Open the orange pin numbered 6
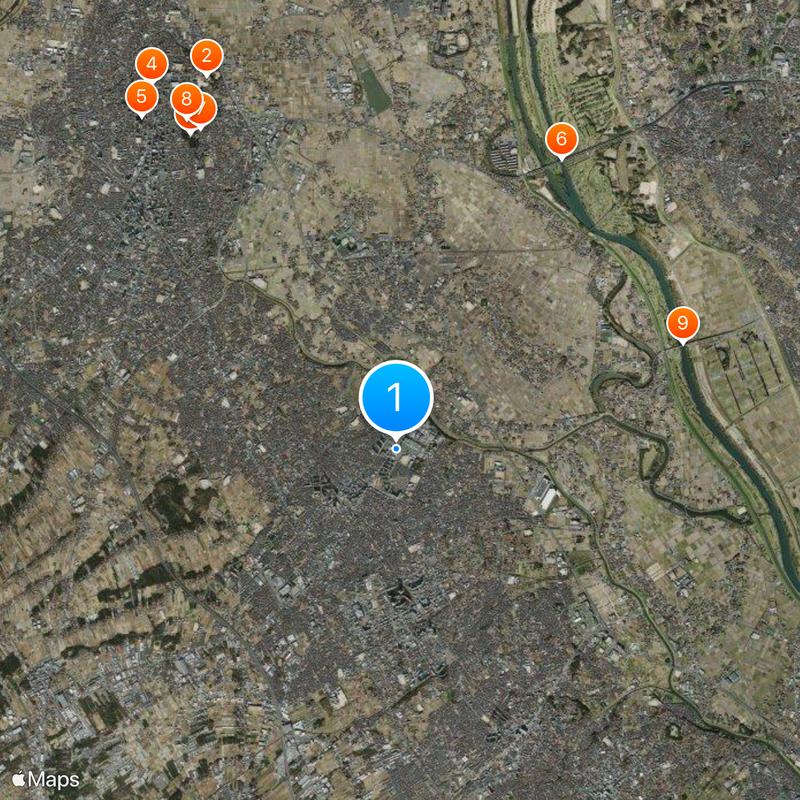 pos(561,138)
